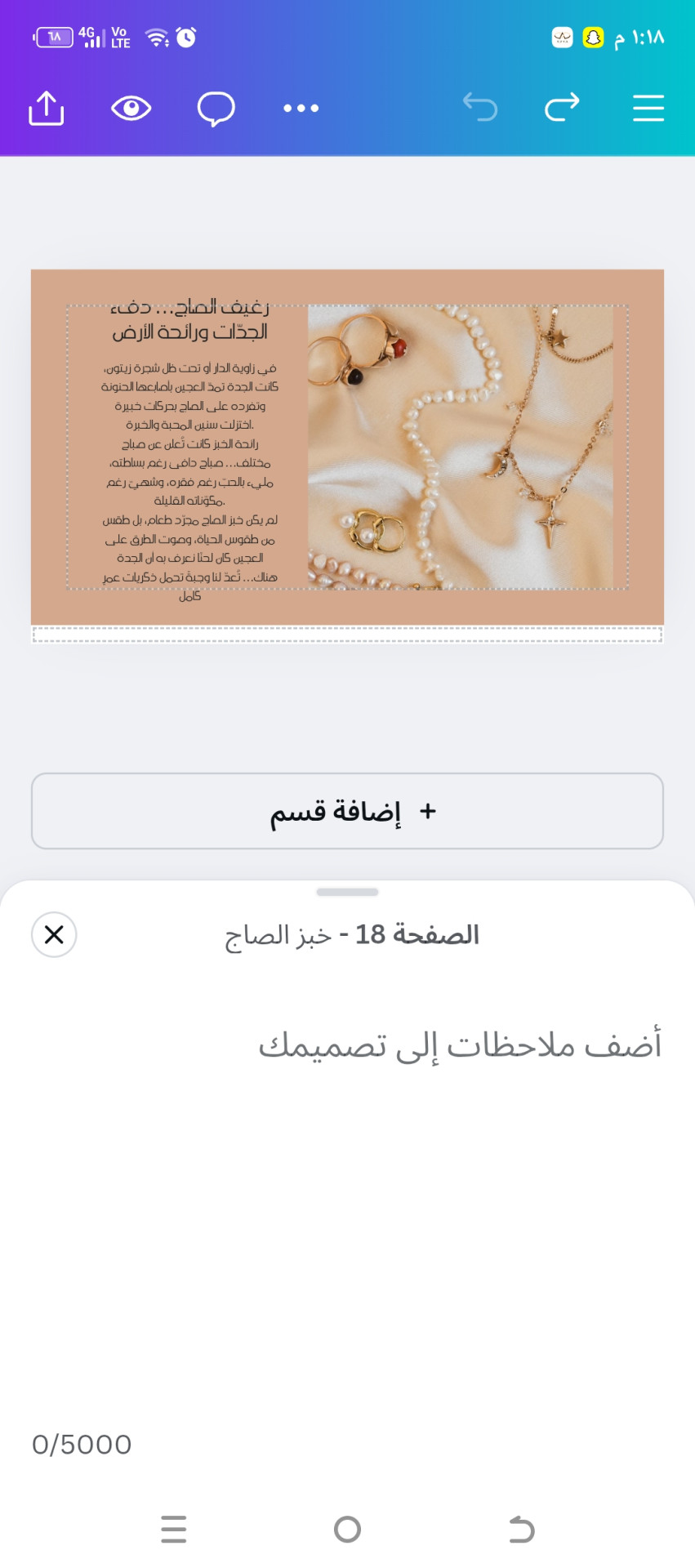Open the three-dot more options menu

pyautogui.click(x=301, y=108)
